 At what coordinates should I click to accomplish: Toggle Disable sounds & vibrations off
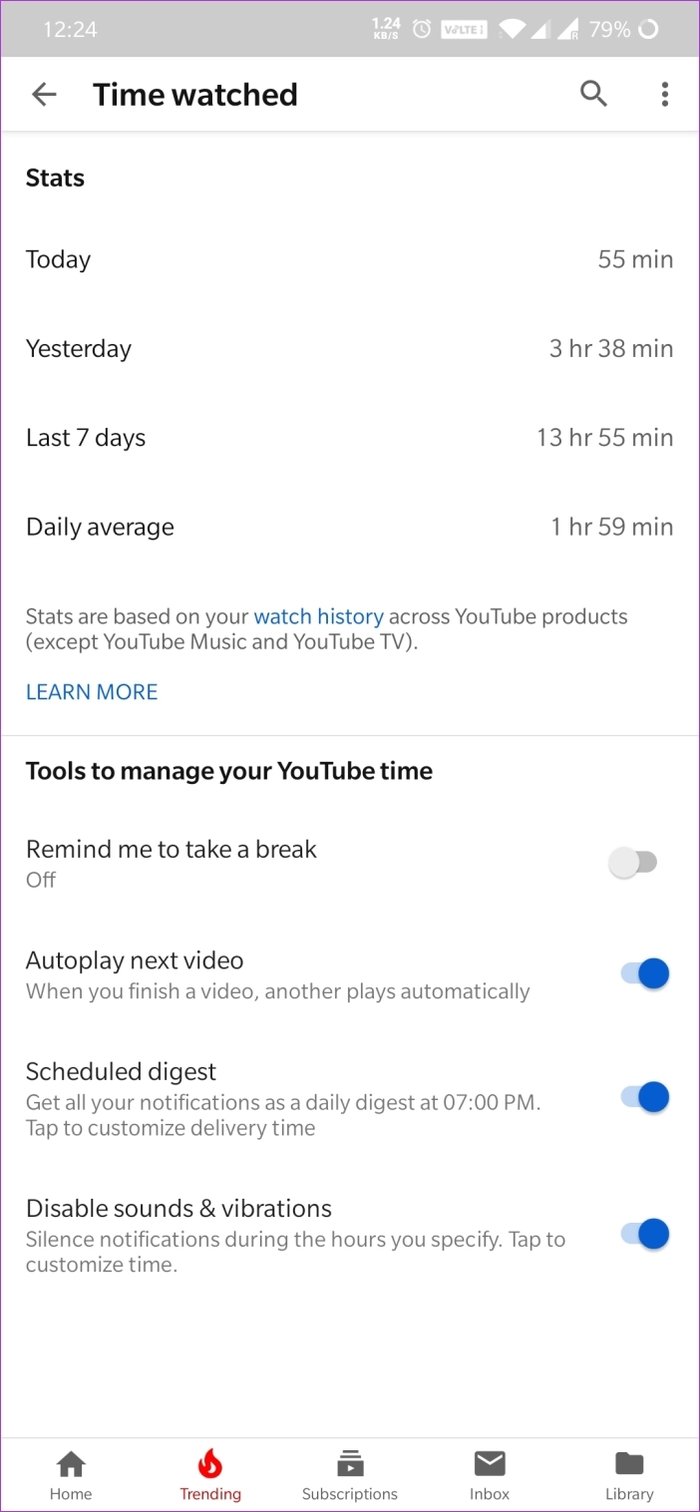(x=644, y=1233)
